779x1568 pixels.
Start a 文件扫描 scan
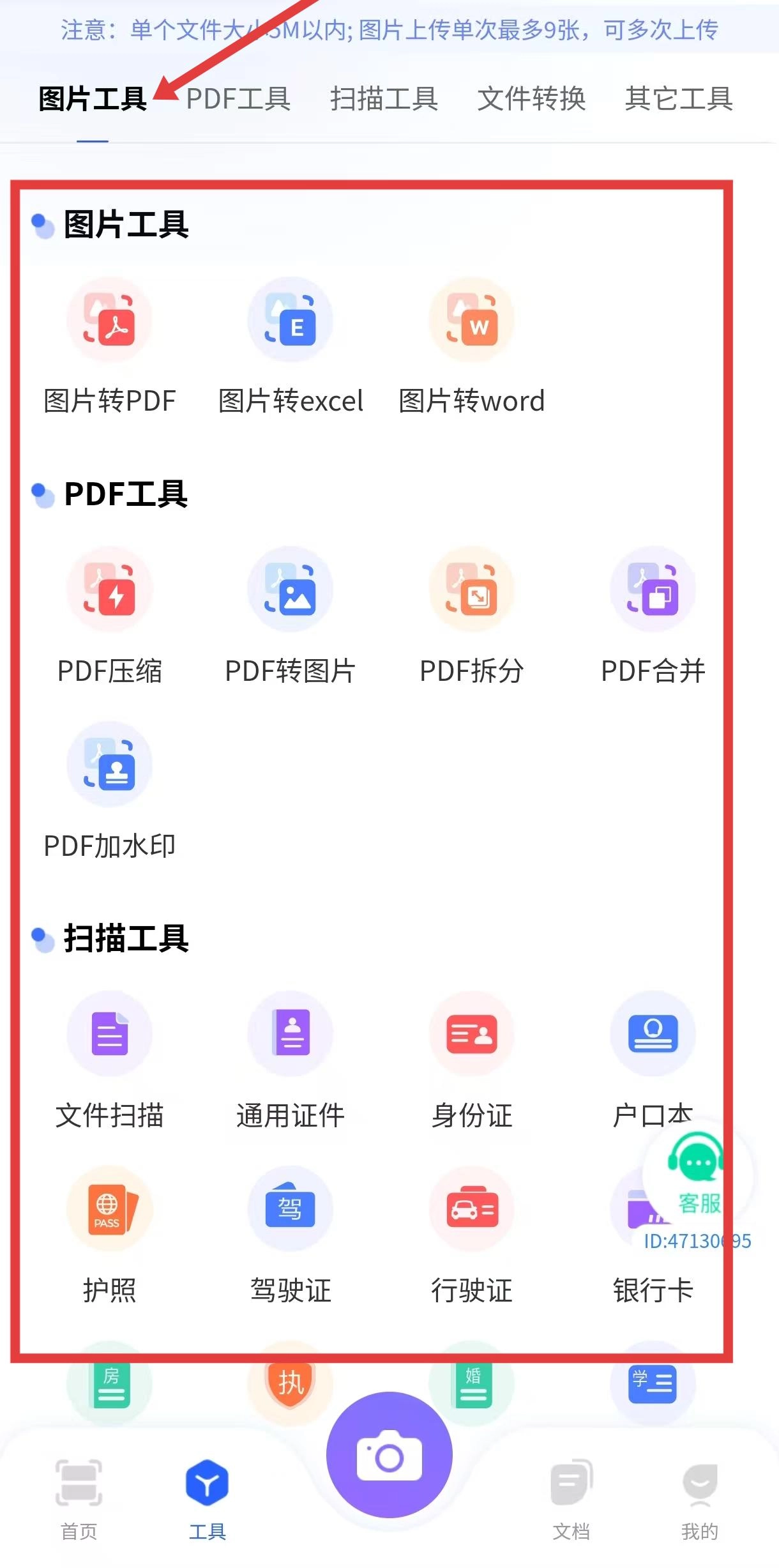point(110,1034)
